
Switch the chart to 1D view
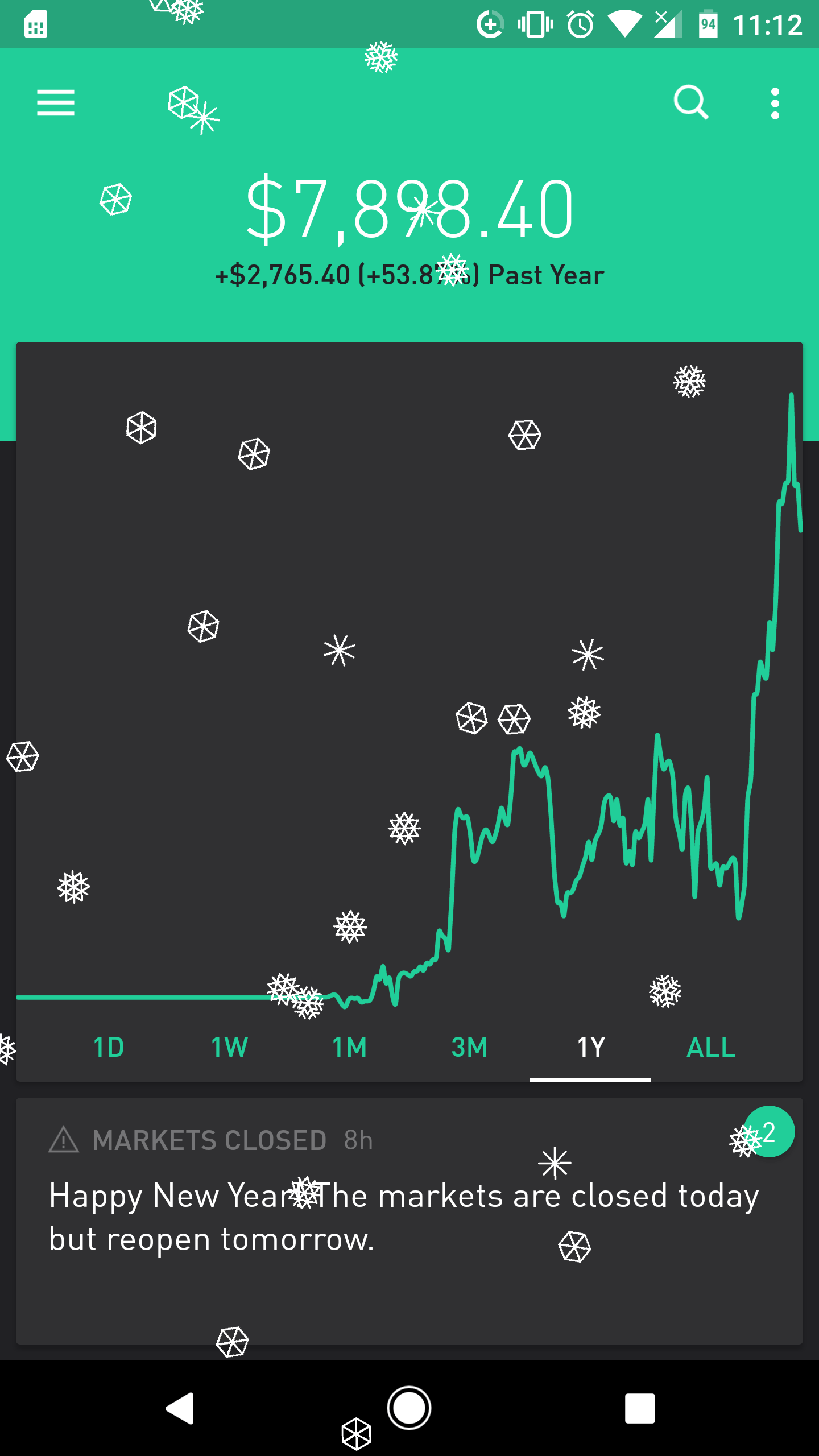click(x=109, y=1046)
